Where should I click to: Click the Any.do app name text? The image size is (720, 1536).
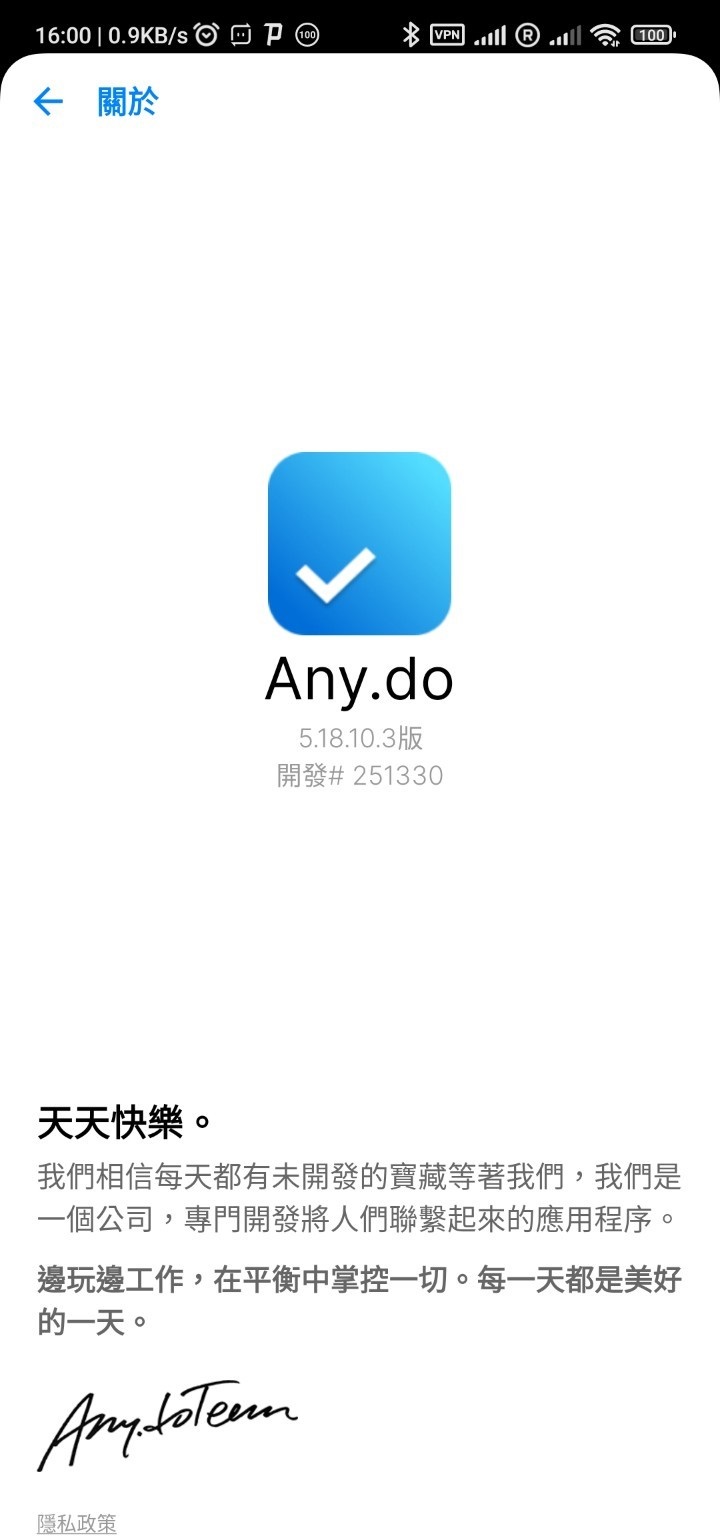(x=360, y=681)
